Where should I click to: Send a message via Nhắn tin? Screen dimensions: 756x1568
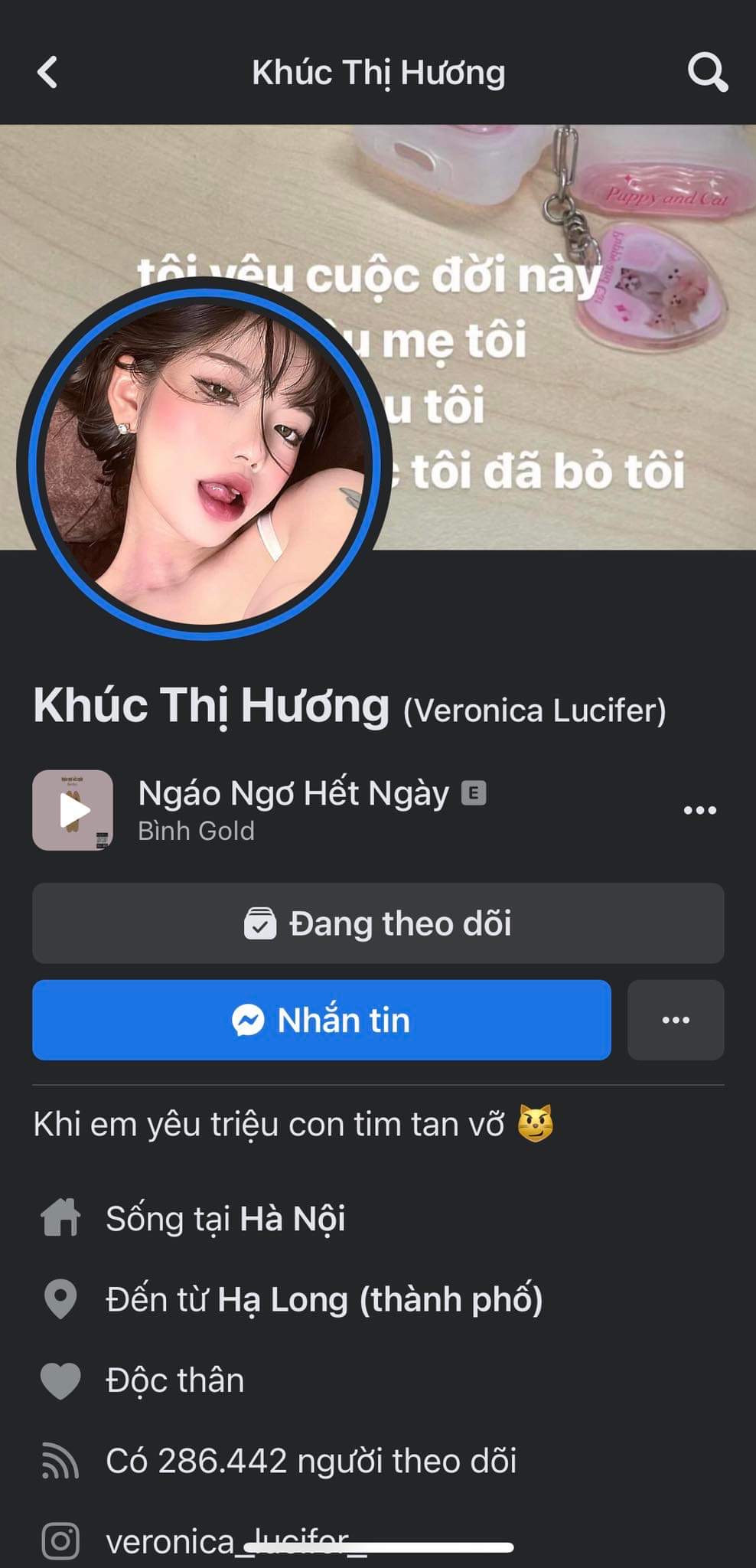(321, 1020)
